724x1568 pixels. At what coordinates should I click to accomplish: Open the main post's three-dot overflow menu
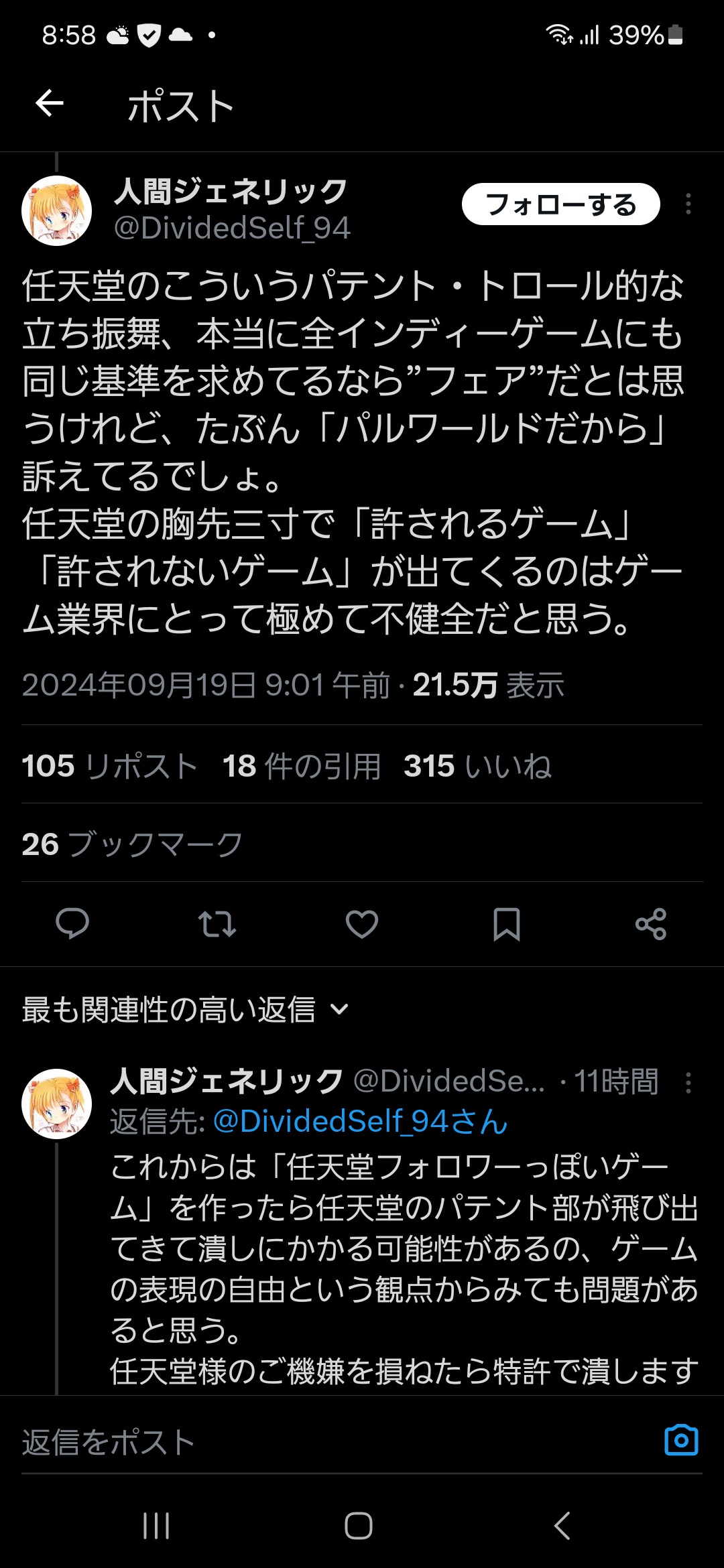pyautogui.click(x=688, y=204)
